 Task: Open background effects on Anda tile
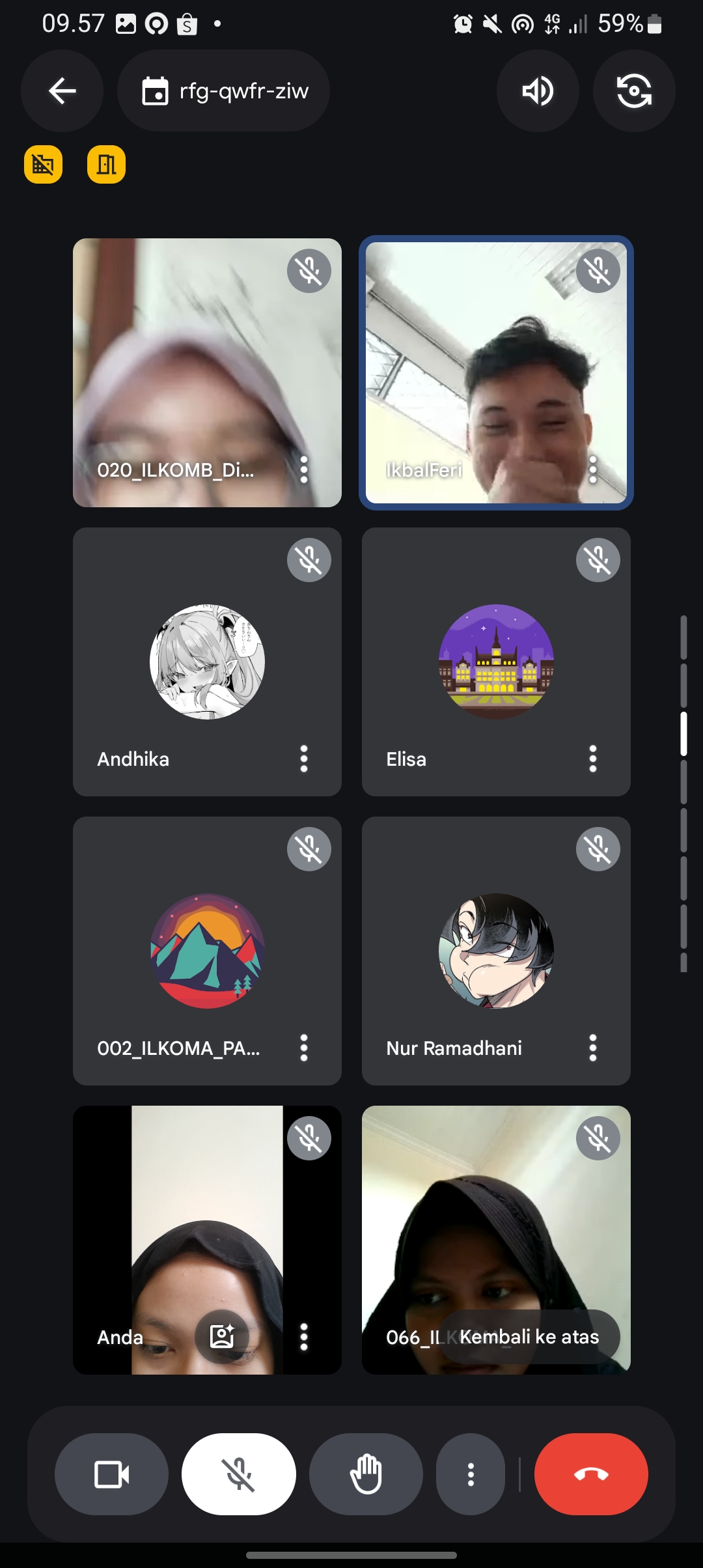point(222,1337)
